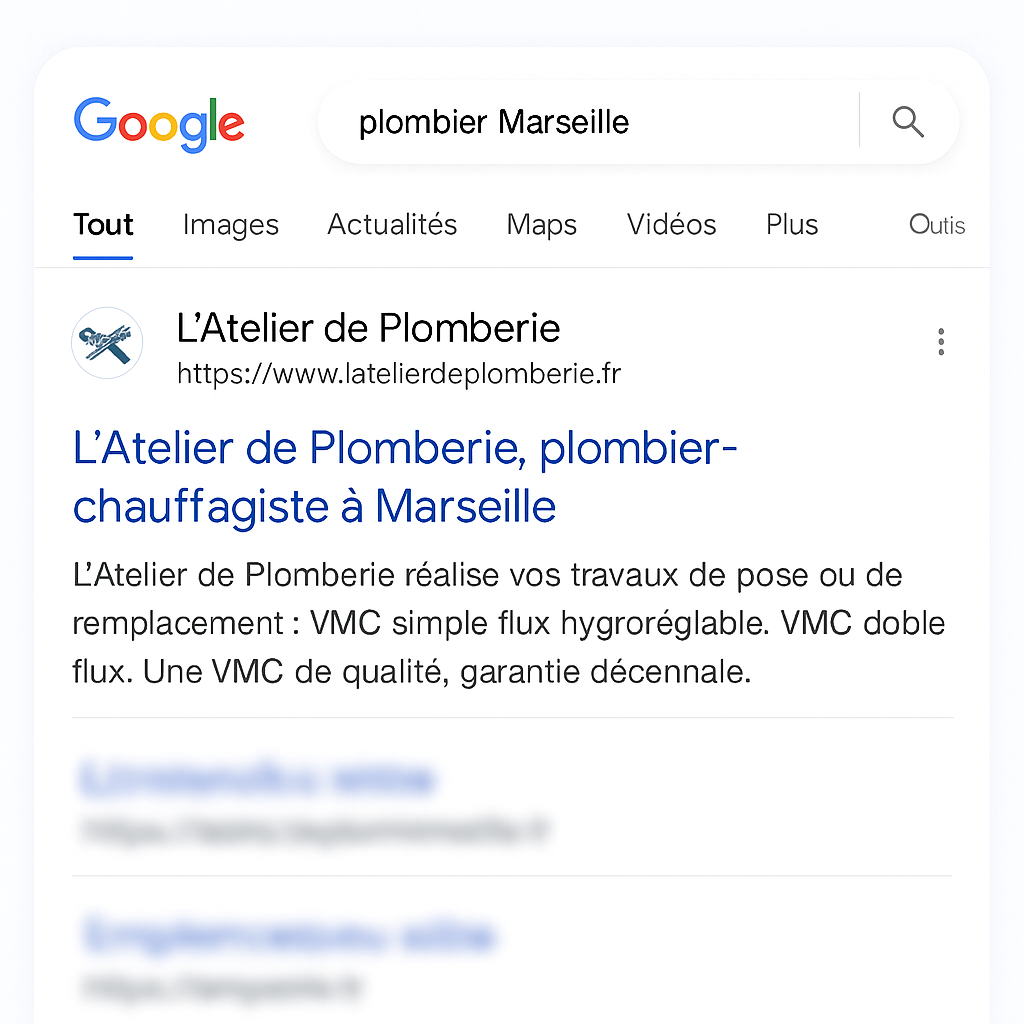Switch to the Actualités tab
The image size is (1024, 1024).
coord(392,225)
